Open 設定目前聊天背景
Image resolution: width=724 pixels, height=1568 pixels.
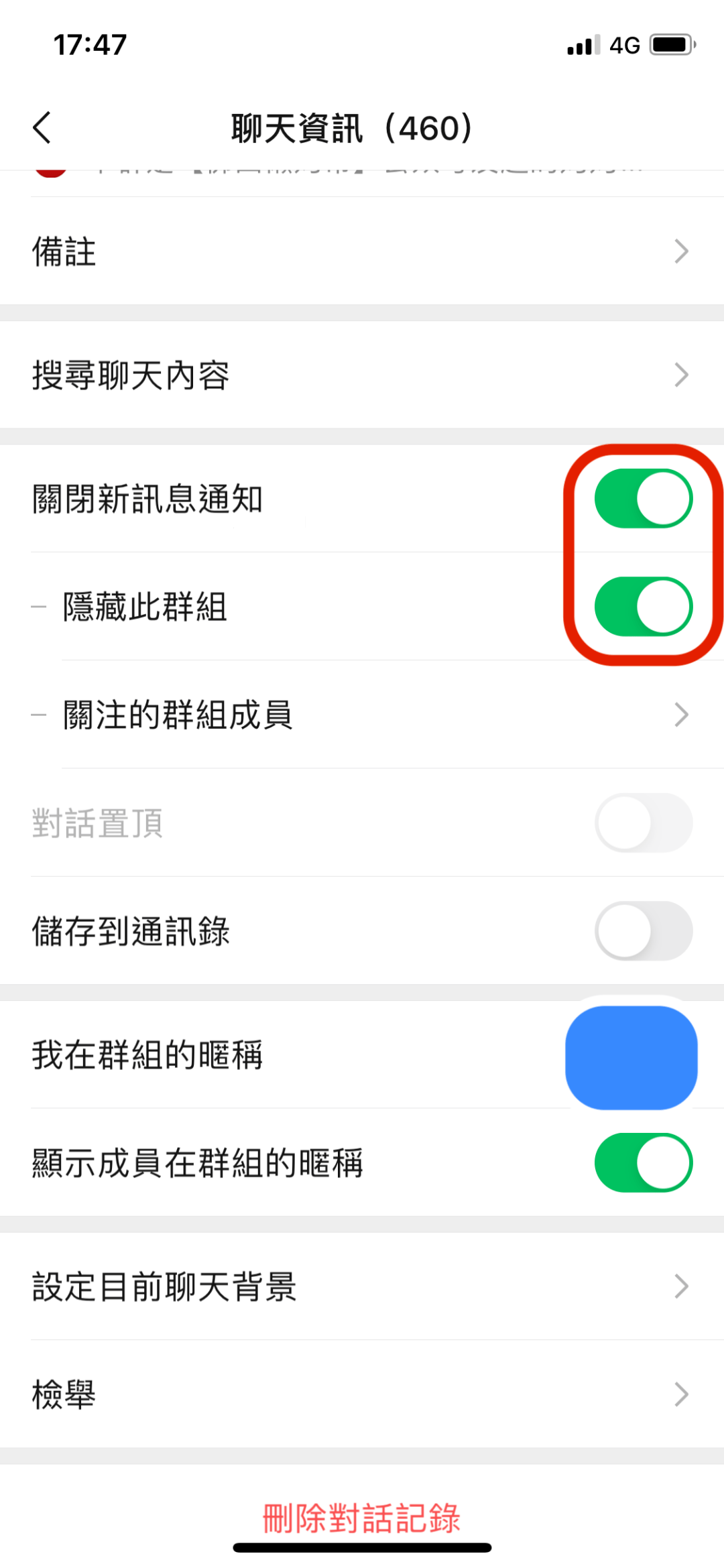click(362, 1286)
